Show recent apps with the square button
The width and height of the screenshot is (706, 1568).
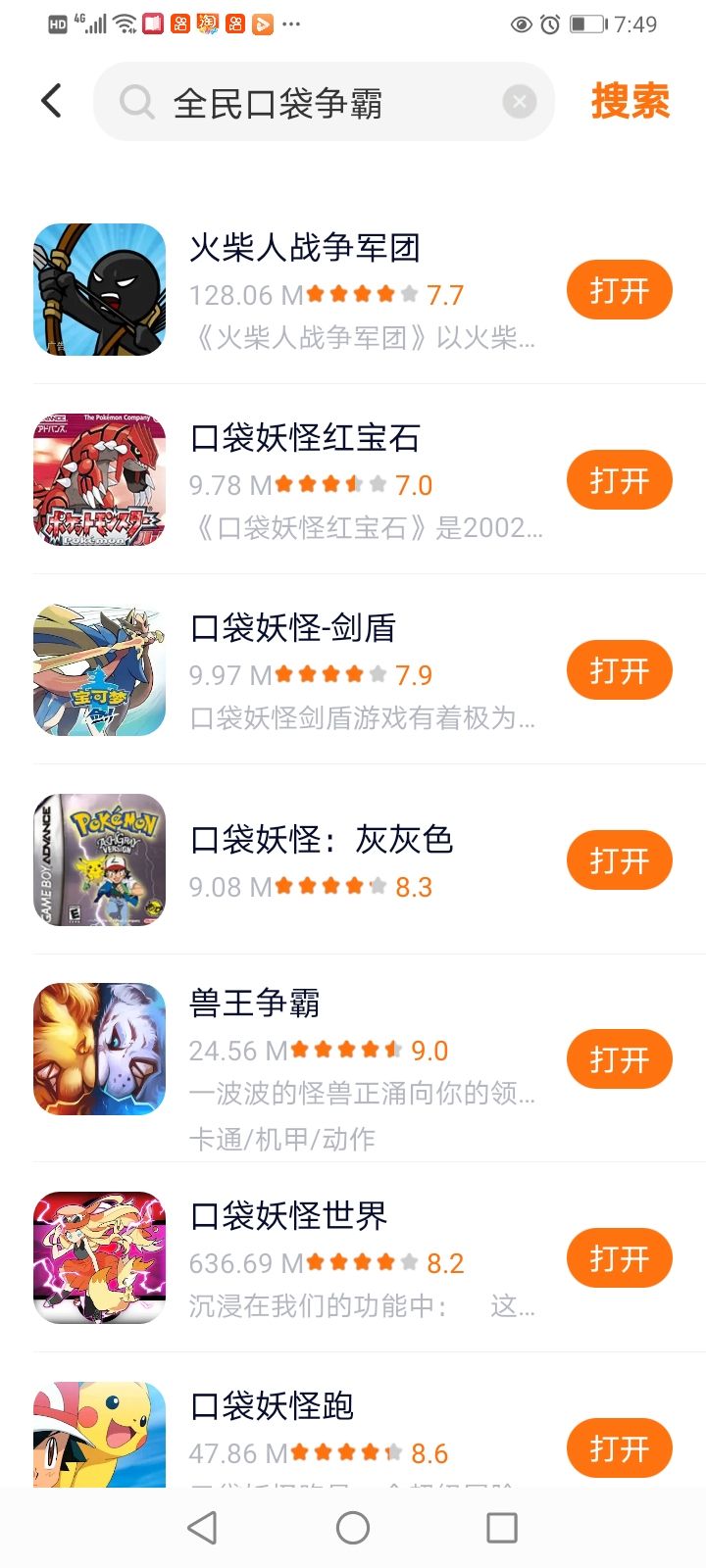tap(502, 1527)
